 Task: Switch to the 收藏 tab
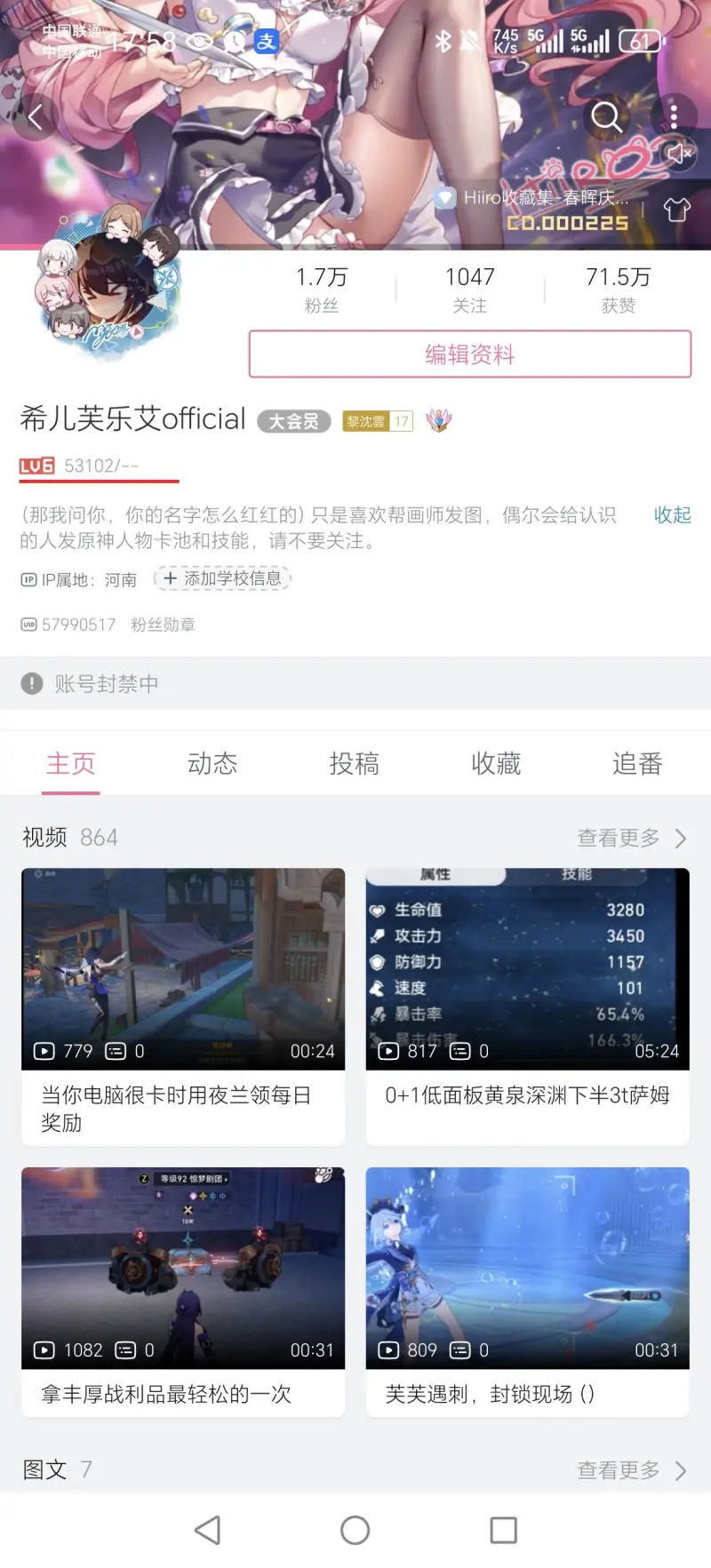click(x=496, y=763)
